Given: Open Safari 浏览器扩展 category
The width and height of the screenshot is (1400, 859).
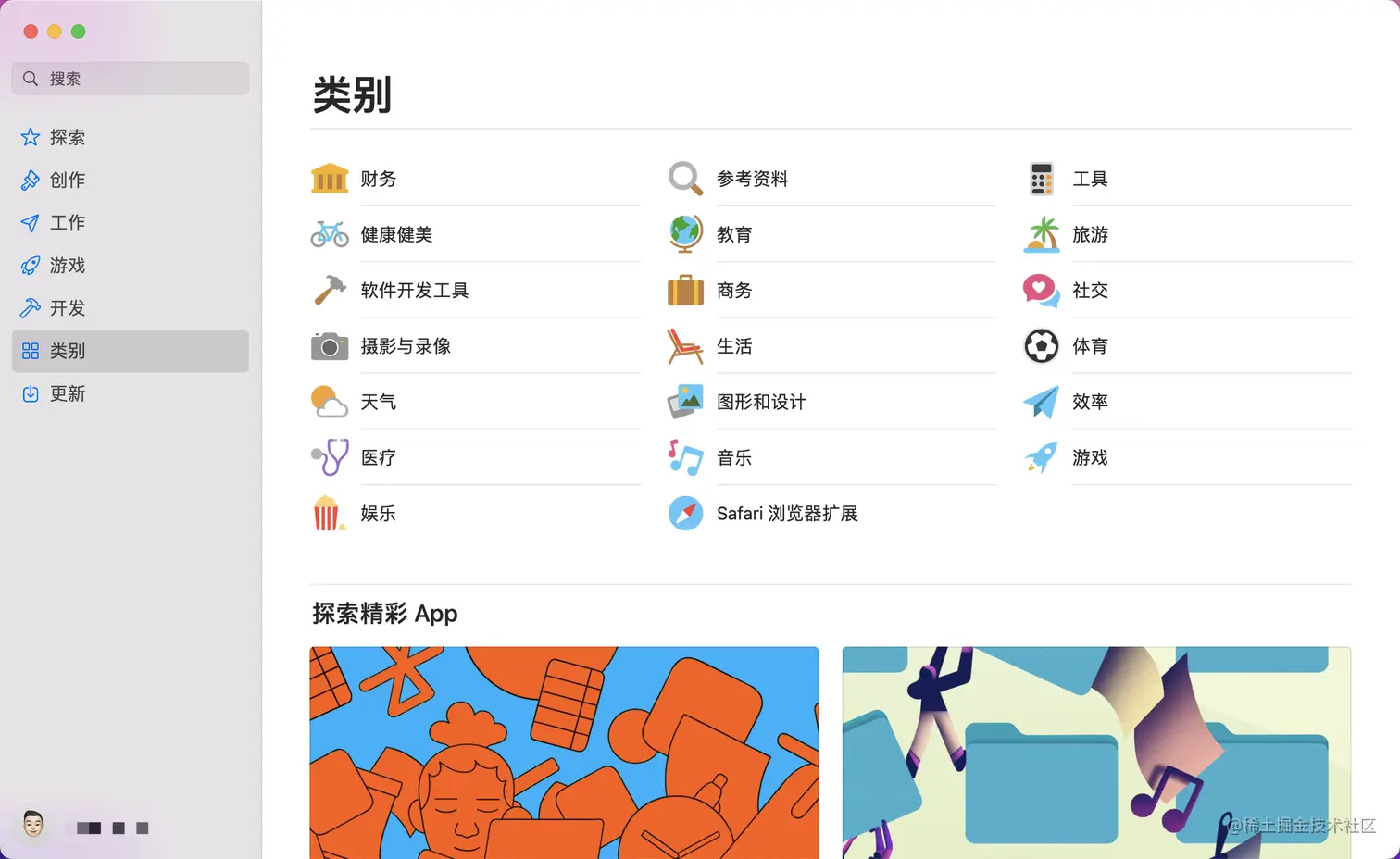Looking at the screenshot, I should (x=786, y=513).
